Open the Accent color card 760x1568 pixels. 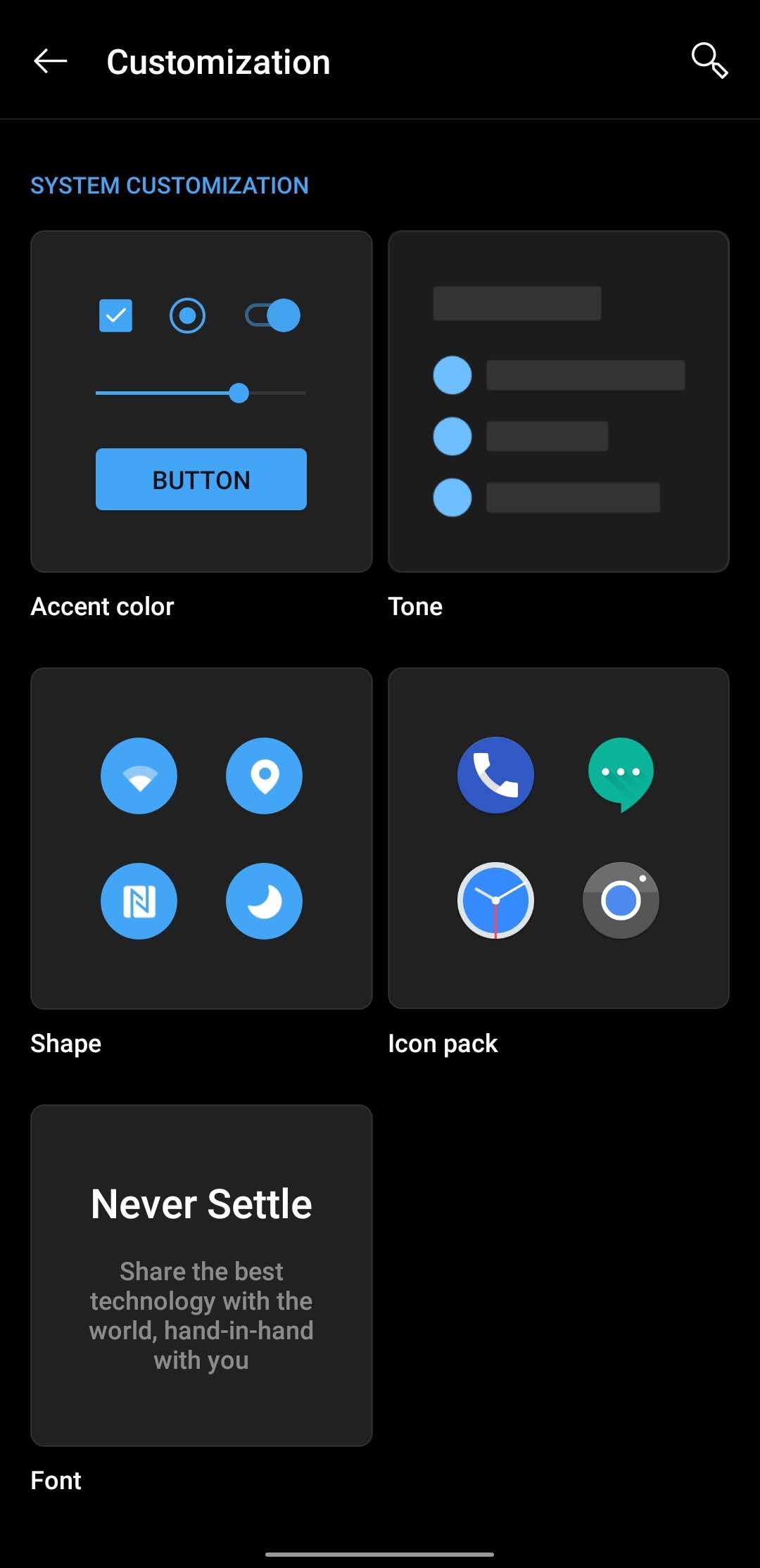[201, 401]
